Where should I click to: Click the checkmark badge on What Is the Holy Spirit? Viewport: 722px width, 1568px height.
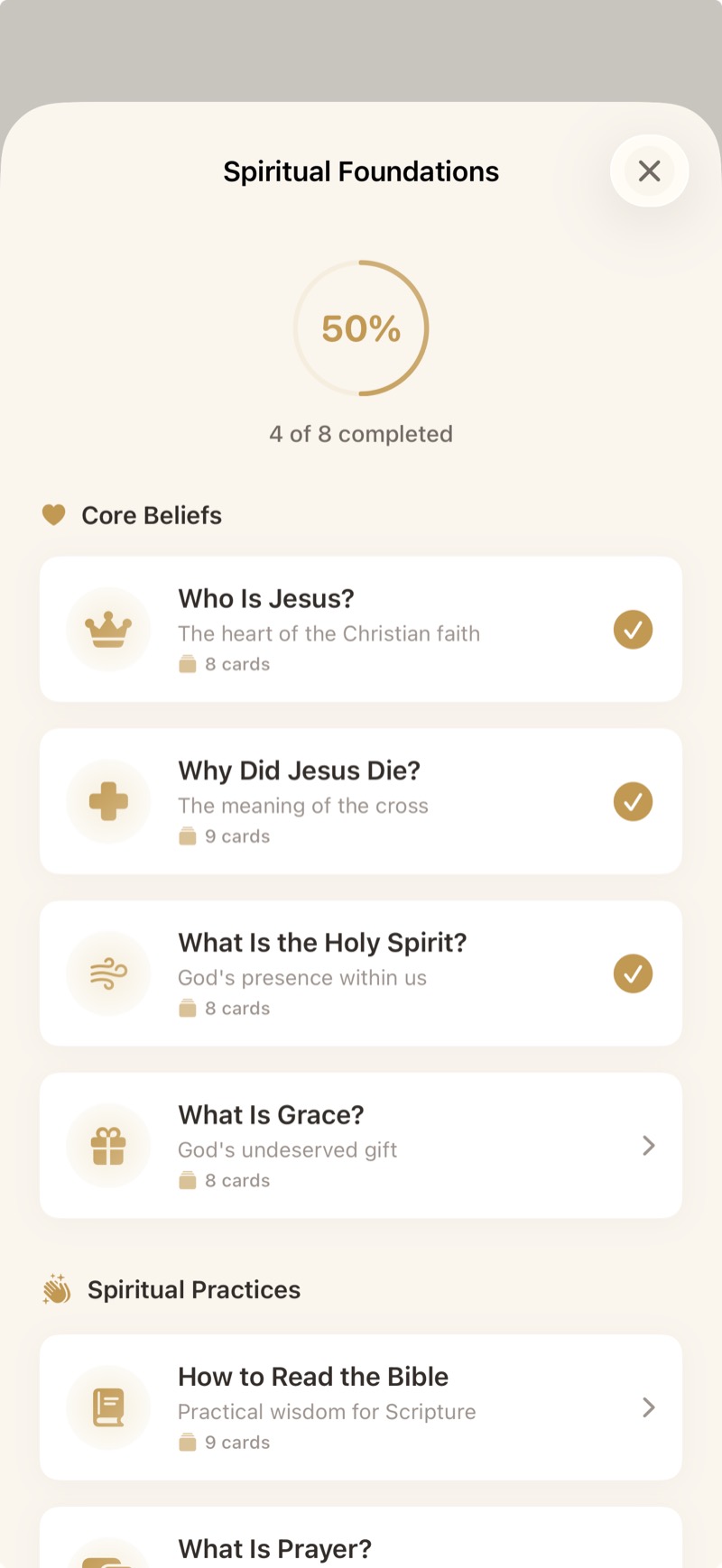click(x=633, y=973)
